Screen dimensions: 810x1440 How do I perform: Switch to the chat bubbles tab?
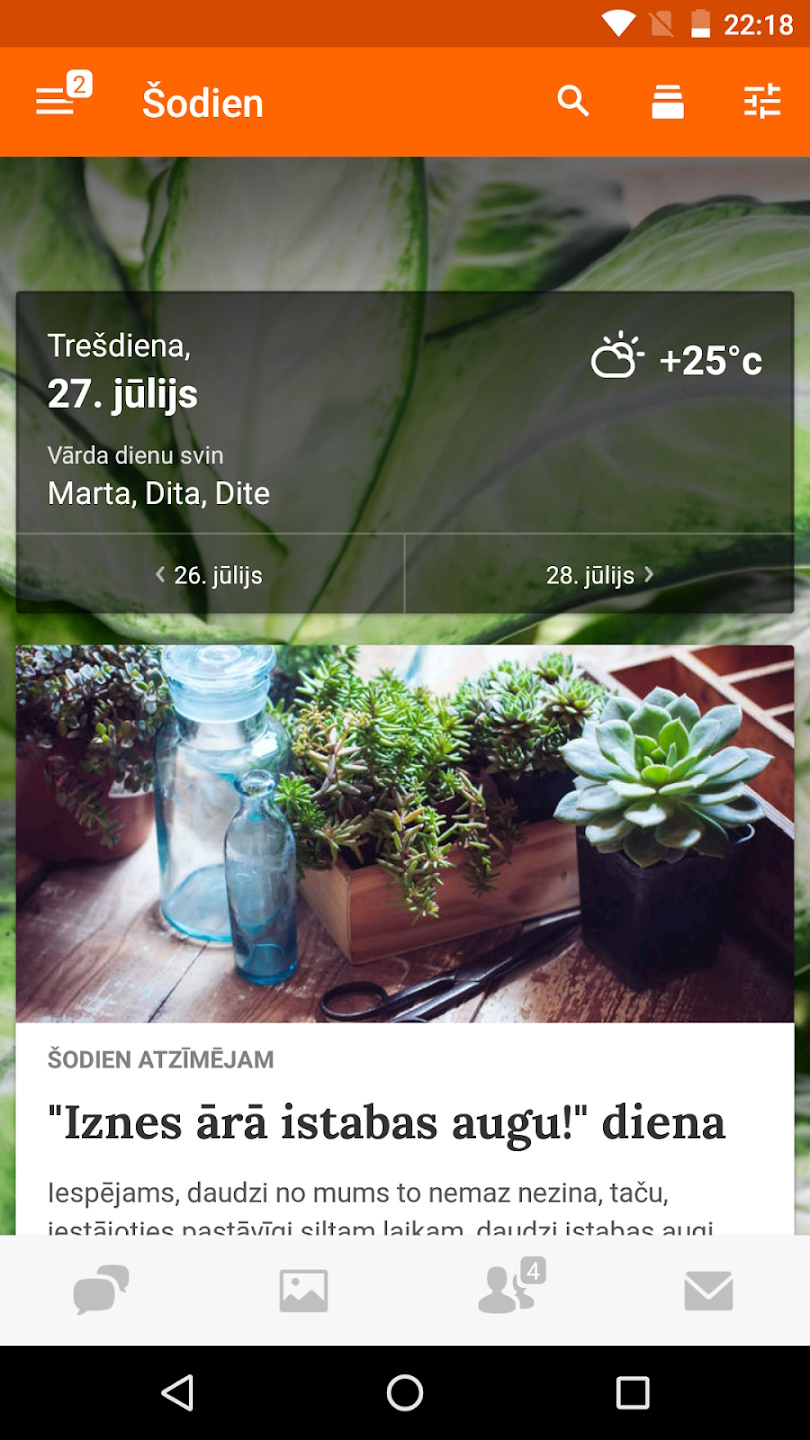101,1290
